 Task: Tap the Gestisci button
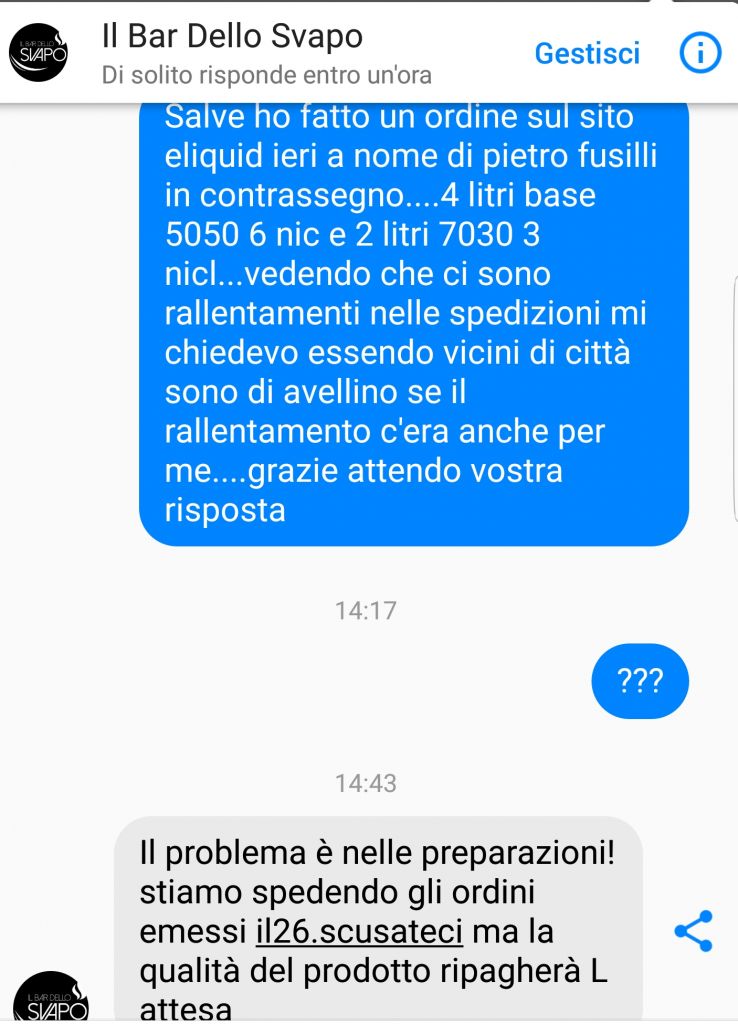pyautogui.click(x=586, y=54)
